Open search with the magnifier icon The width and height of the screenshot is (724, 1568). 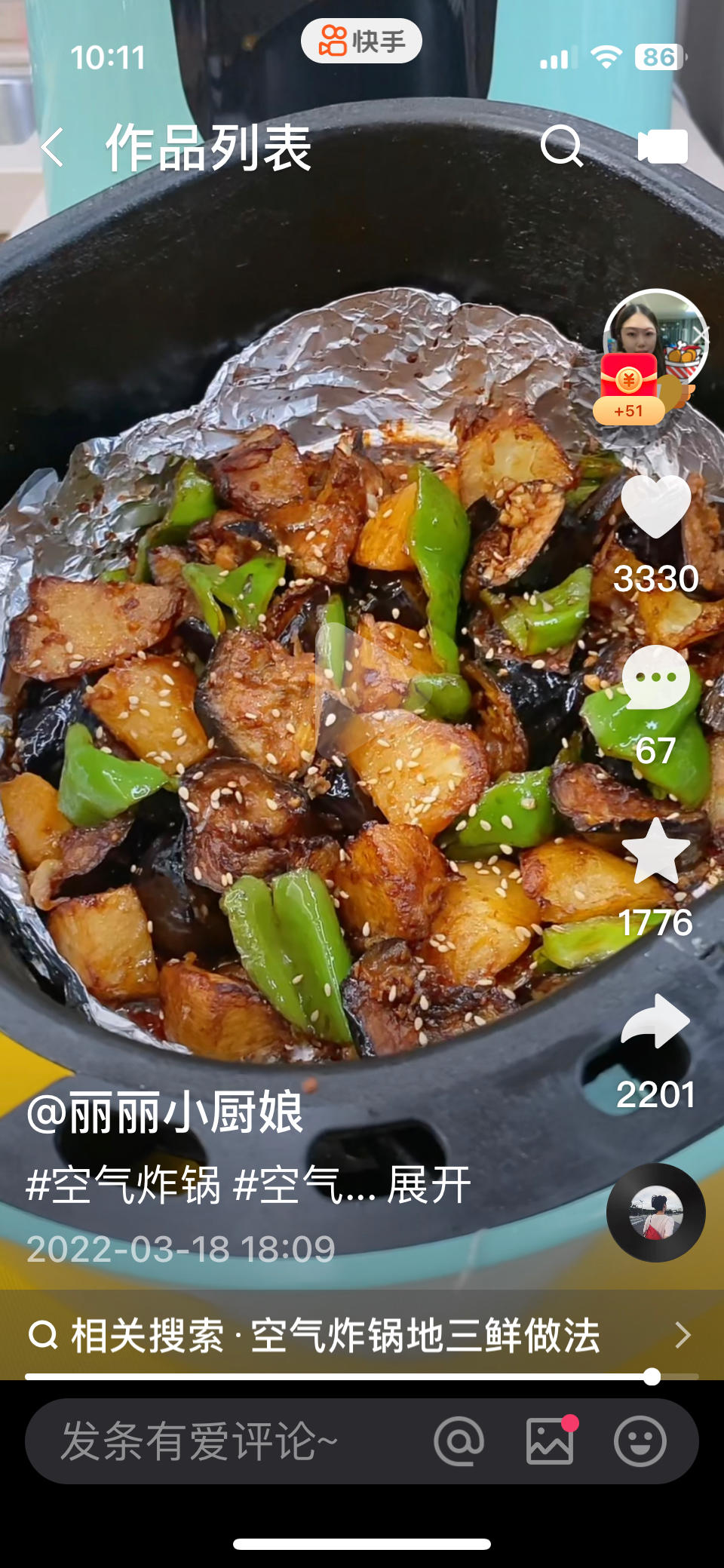[562, 146]
